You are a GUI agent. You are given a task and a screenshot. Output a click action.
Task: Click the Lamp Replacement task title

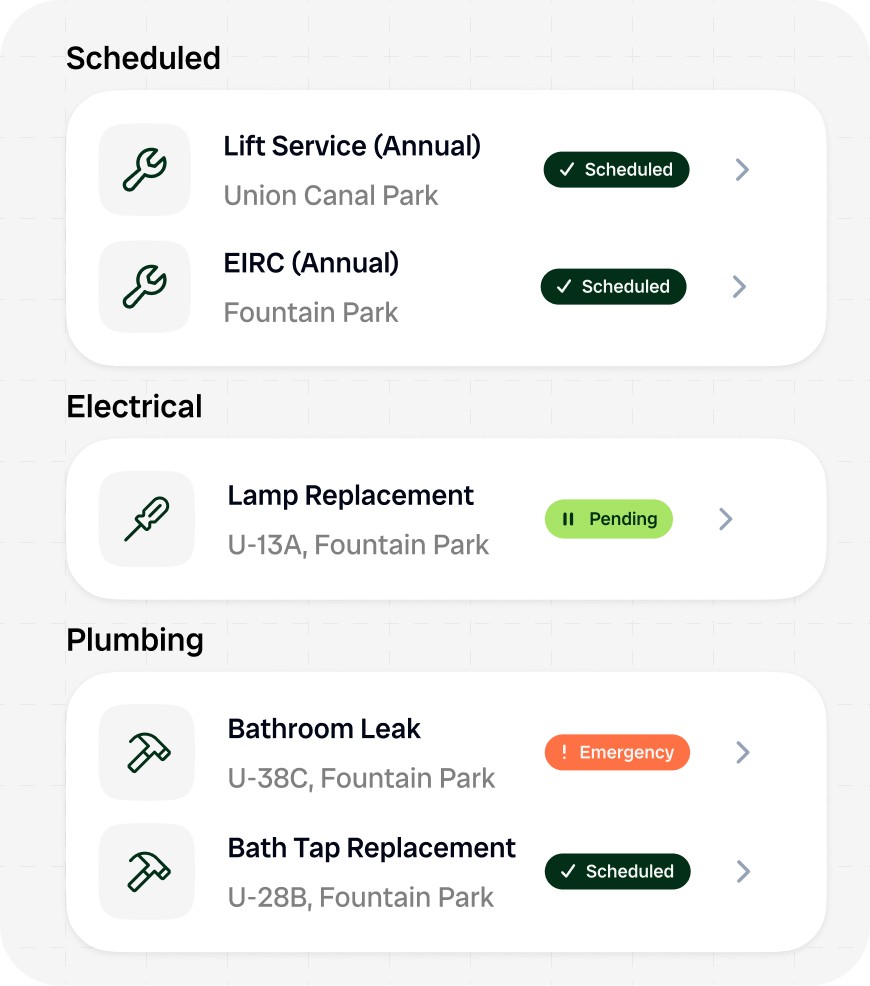pos(350,495)
